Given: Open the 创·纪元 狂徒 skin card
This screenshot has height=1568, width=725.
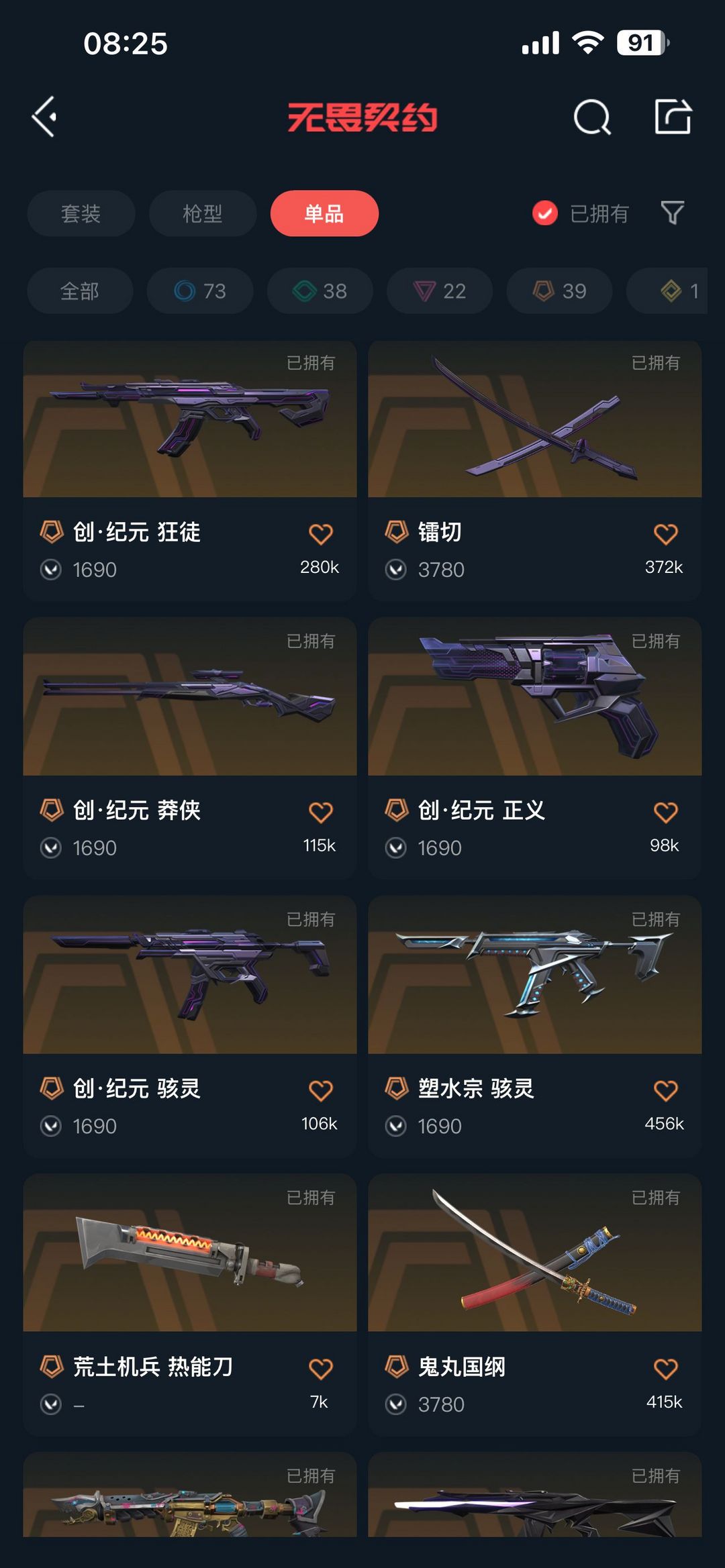Looking at the screenshot, I should 190,470.
